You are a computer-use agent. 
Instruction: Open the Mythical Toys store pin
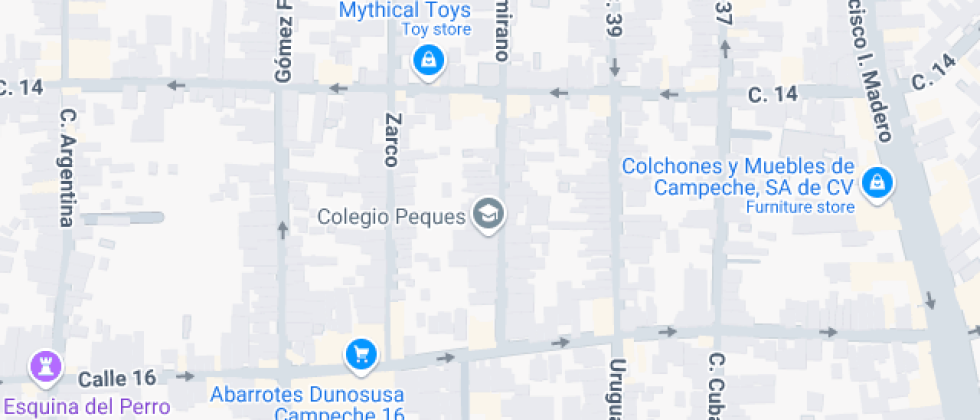(428, 61)
